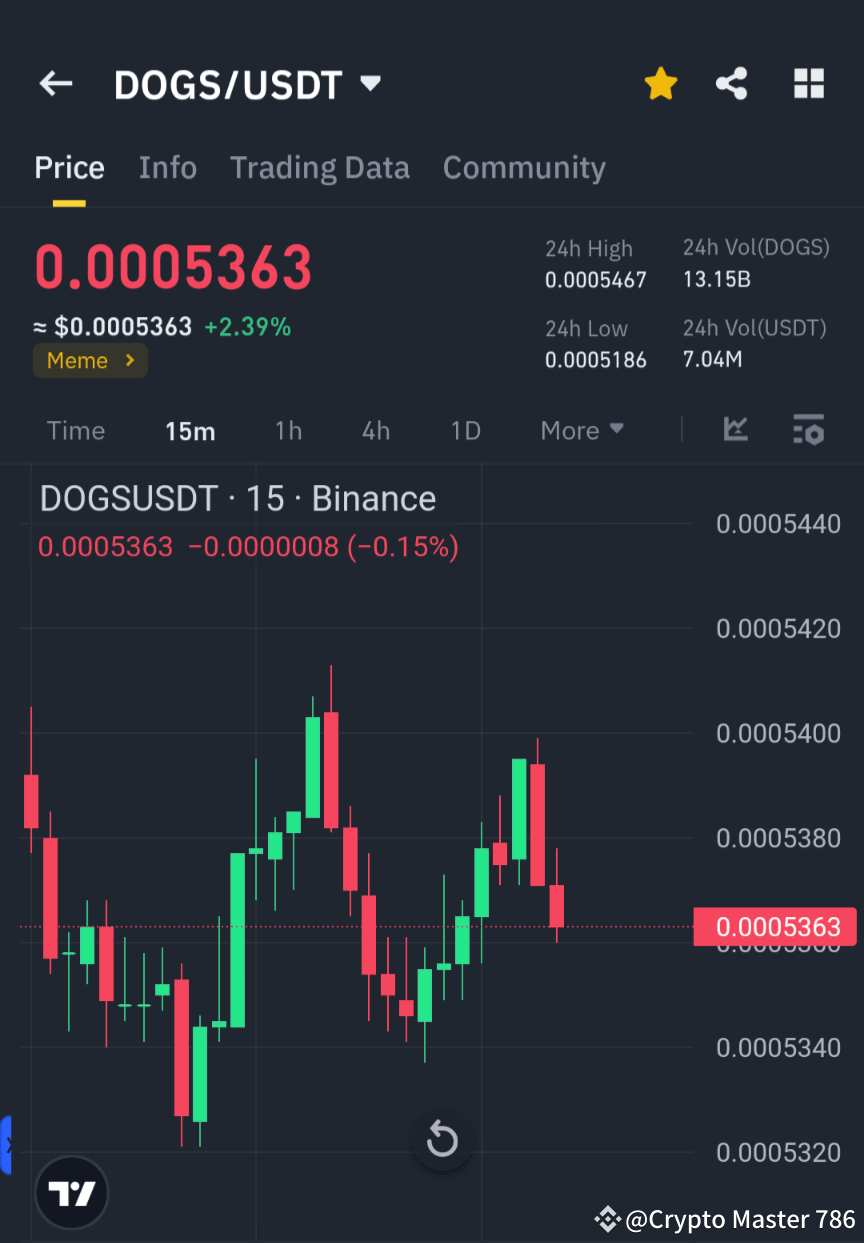Open the DOGS/USDT pair selector dropdown
The image size is (864, 1243).
248,83
